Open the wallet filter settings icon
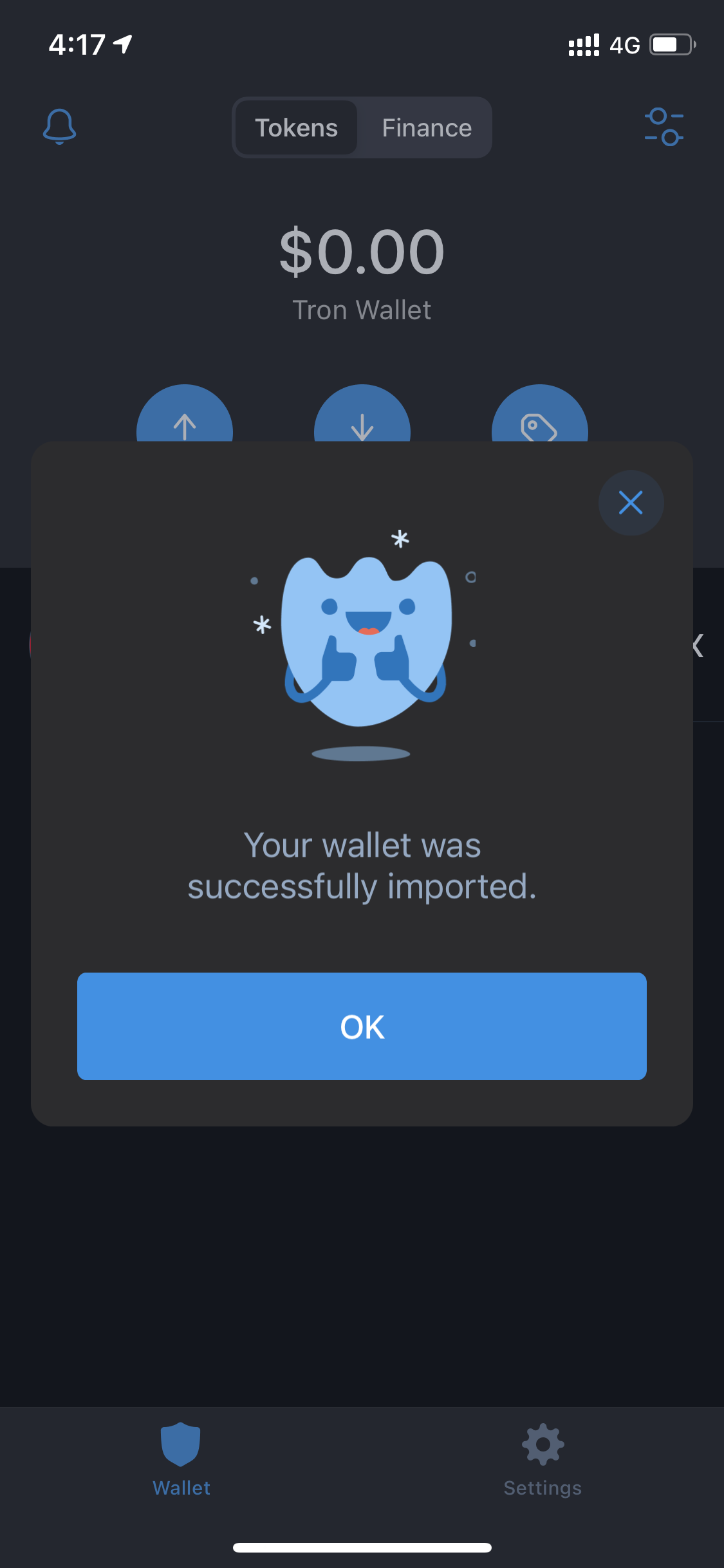724x1568 pixels. (664, 127)
